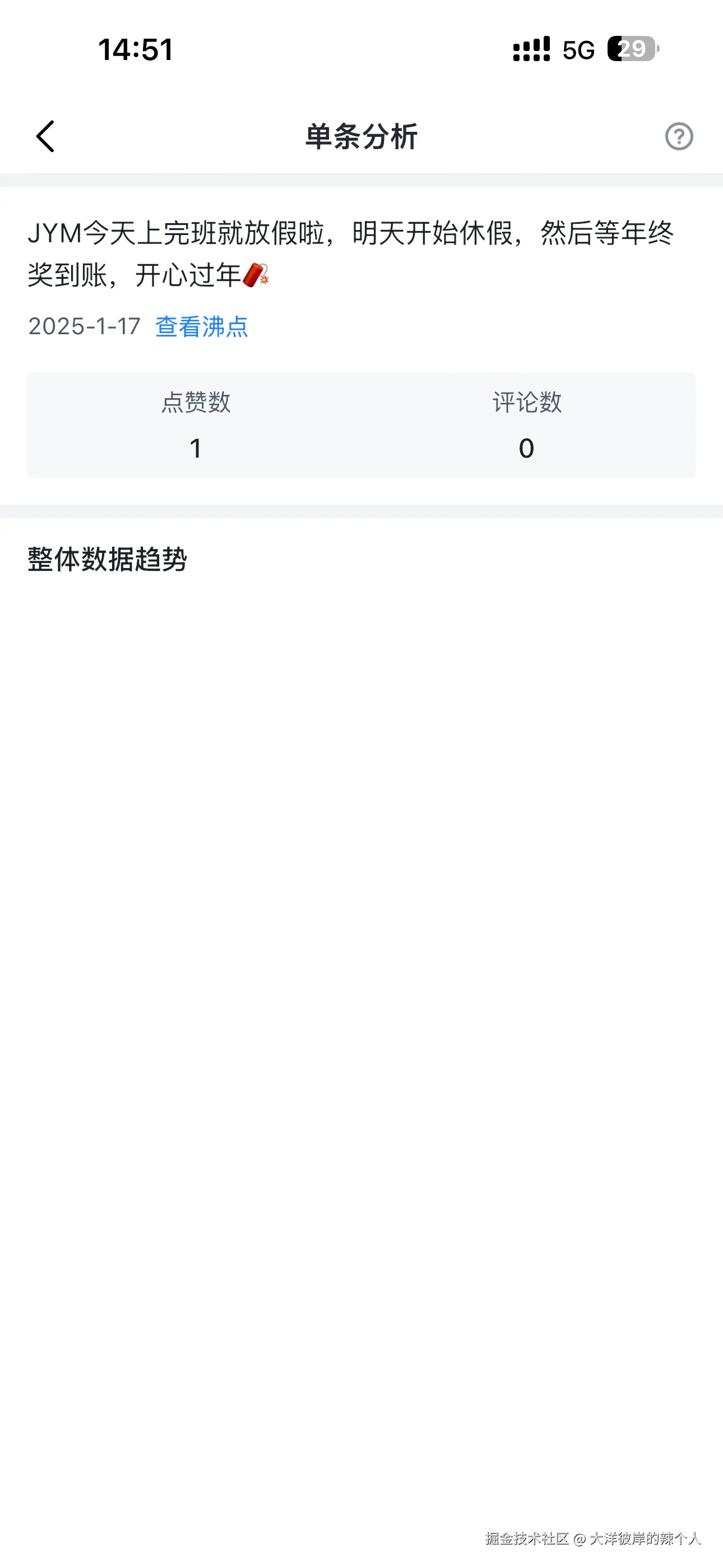Tap the 点赞数 label

point(196,402)
